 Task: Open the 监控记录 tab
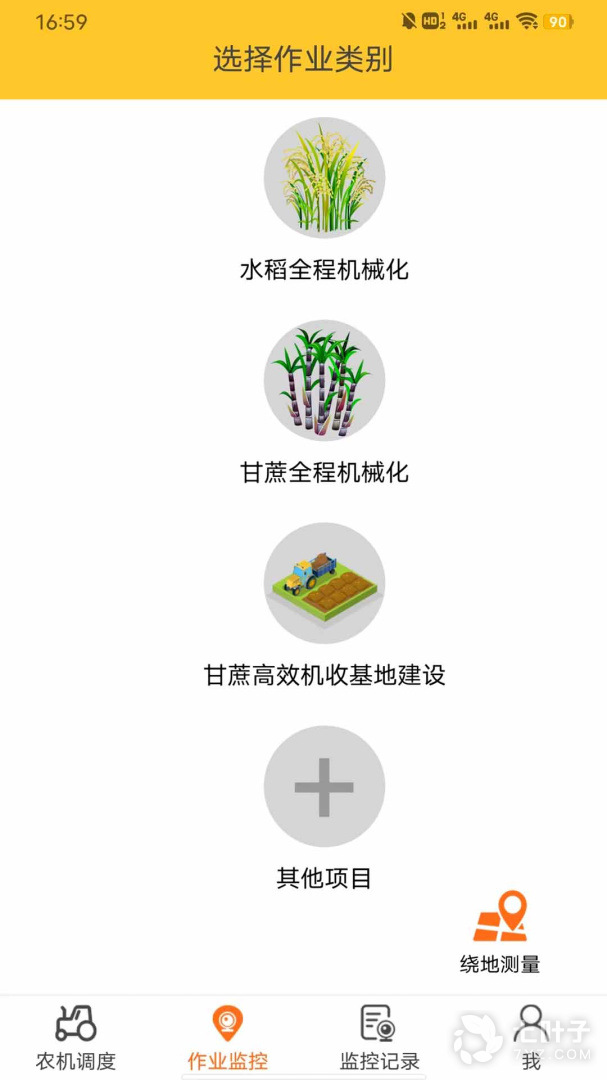379,1038
